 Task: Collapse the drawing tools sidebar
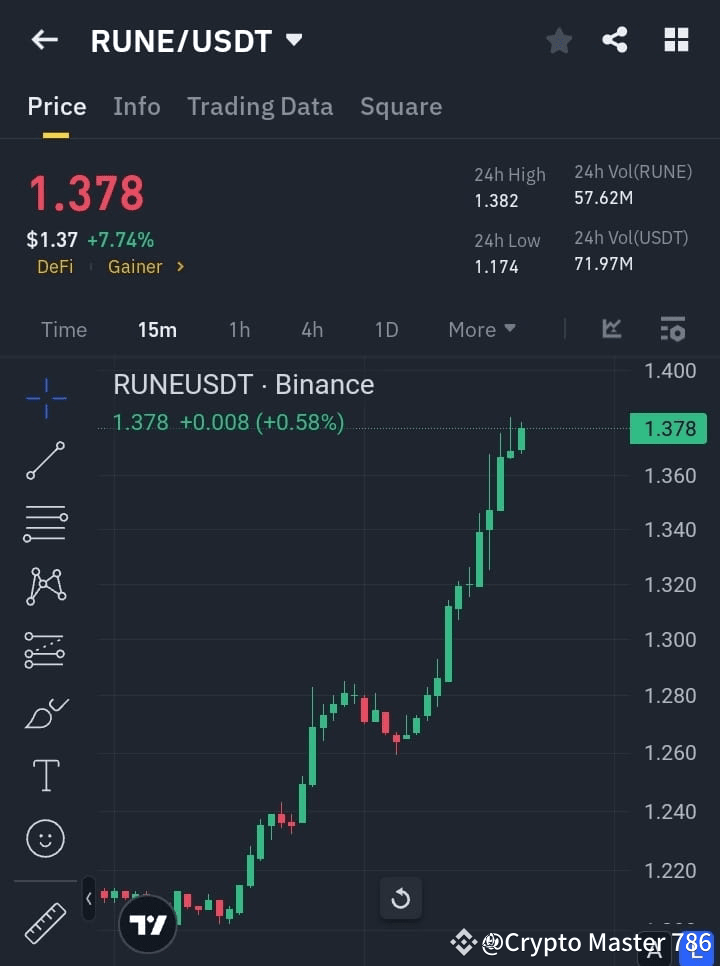(x=88, y=898)
